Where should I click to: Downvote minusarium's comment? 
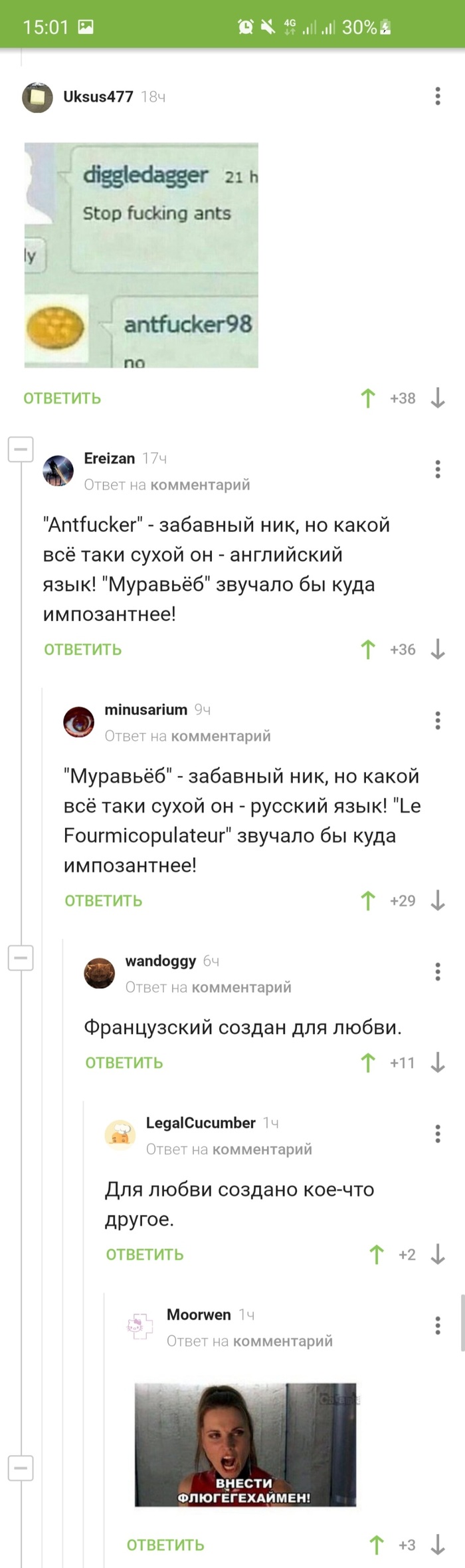point(437,901)
